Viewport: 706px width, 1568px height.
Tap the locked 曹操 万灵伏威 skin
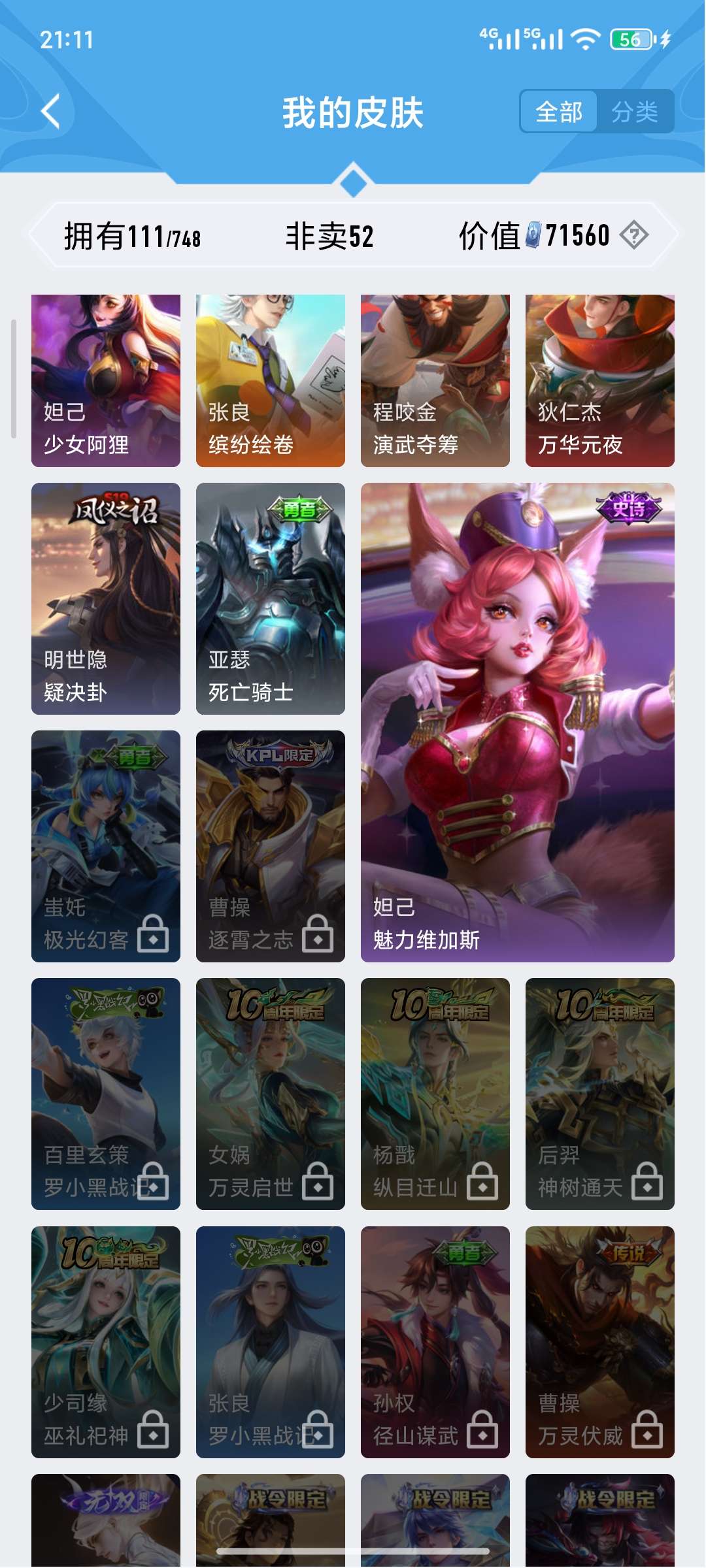[600, 1342]
